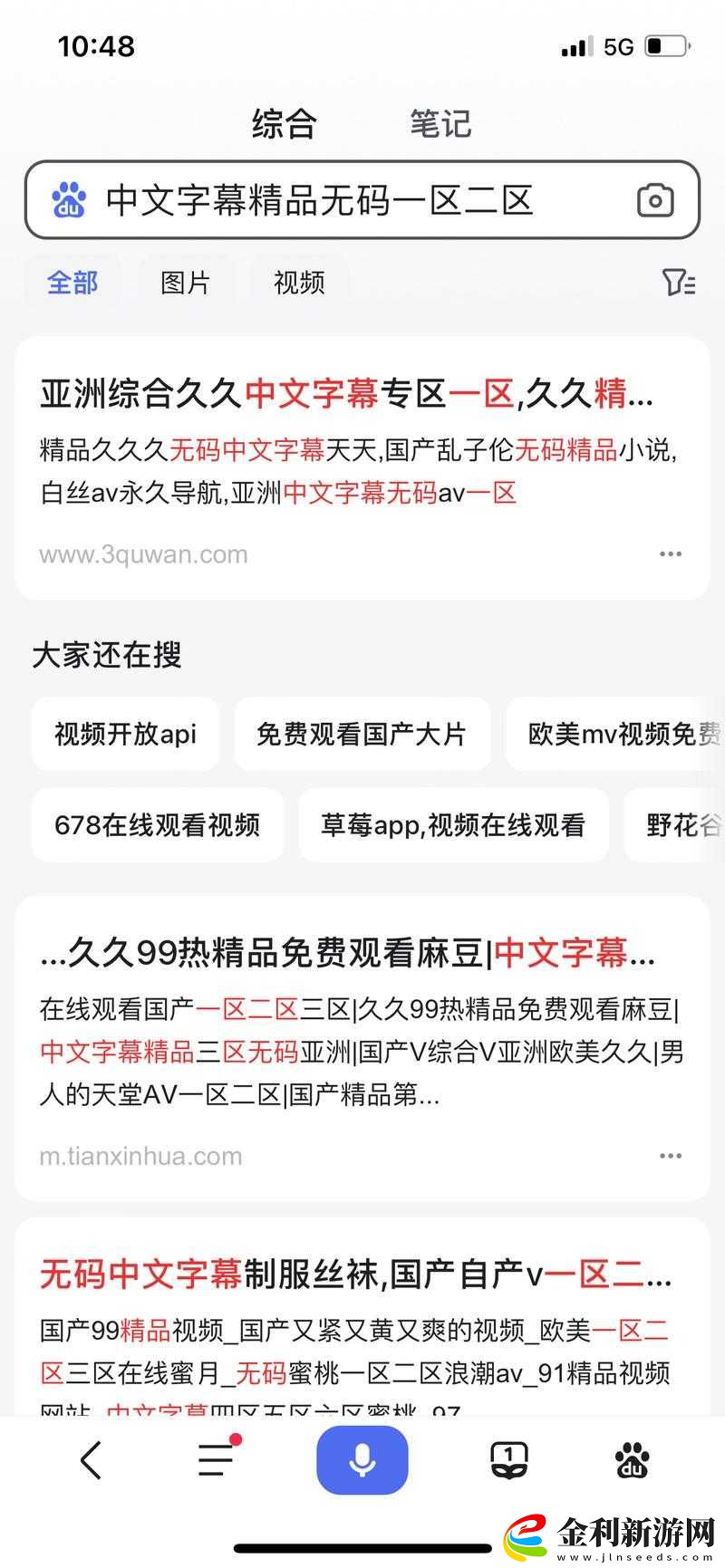Open the 视频 filter tab
Image resolution: width=725 pixels, height=1568 pixels.
(x=299, y=284)
